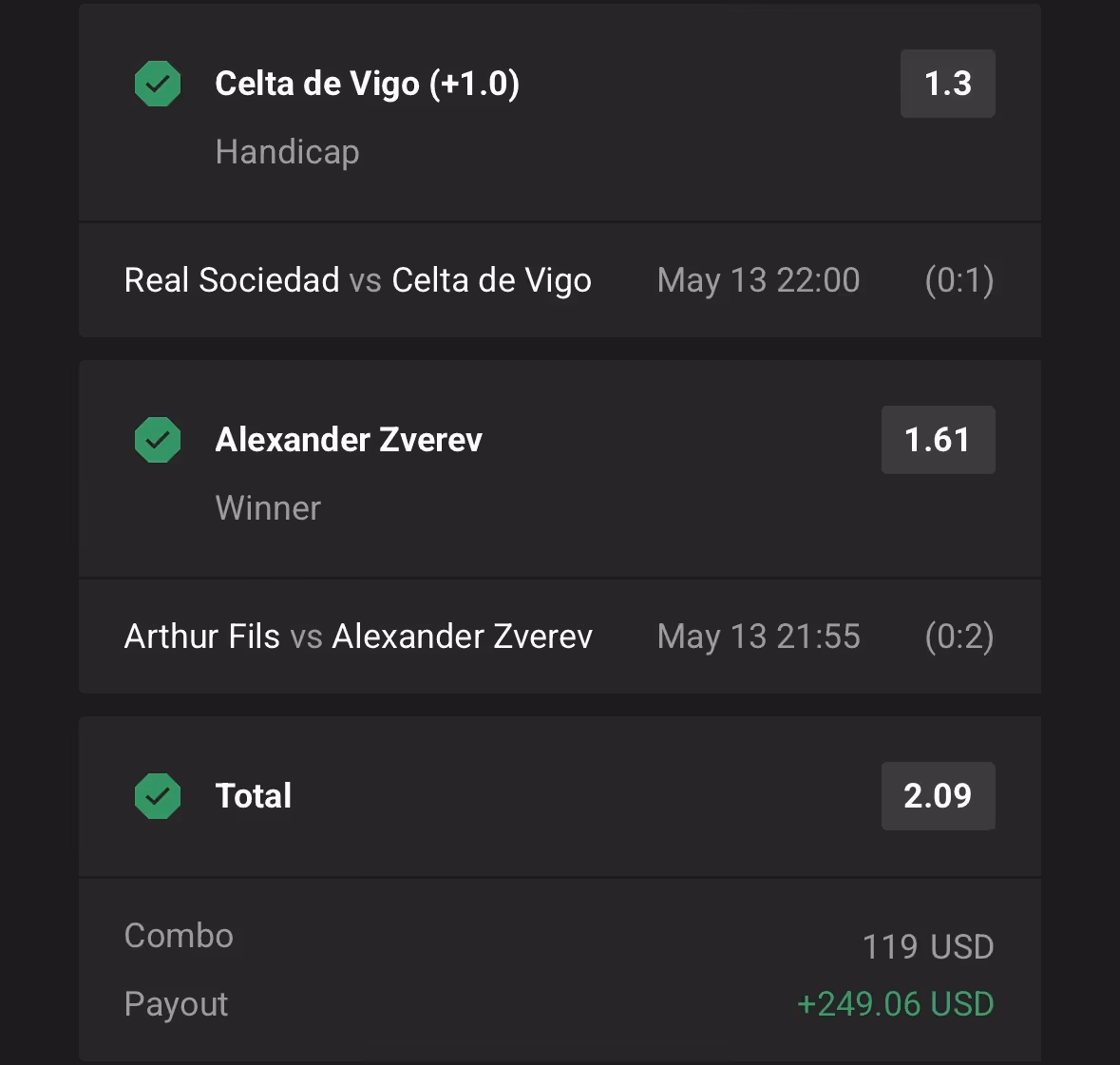
Task: Open the Arthur Fils vs Alexander Zverev match
Action: (358, 637)
